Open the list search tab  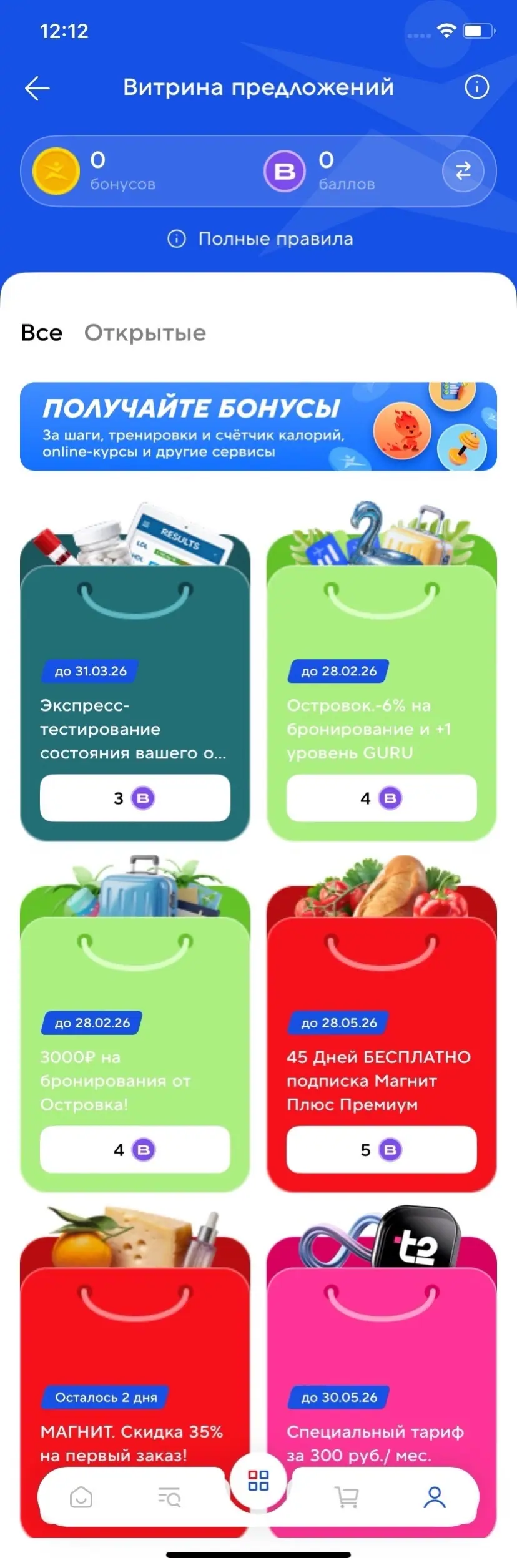point(169,1497)
